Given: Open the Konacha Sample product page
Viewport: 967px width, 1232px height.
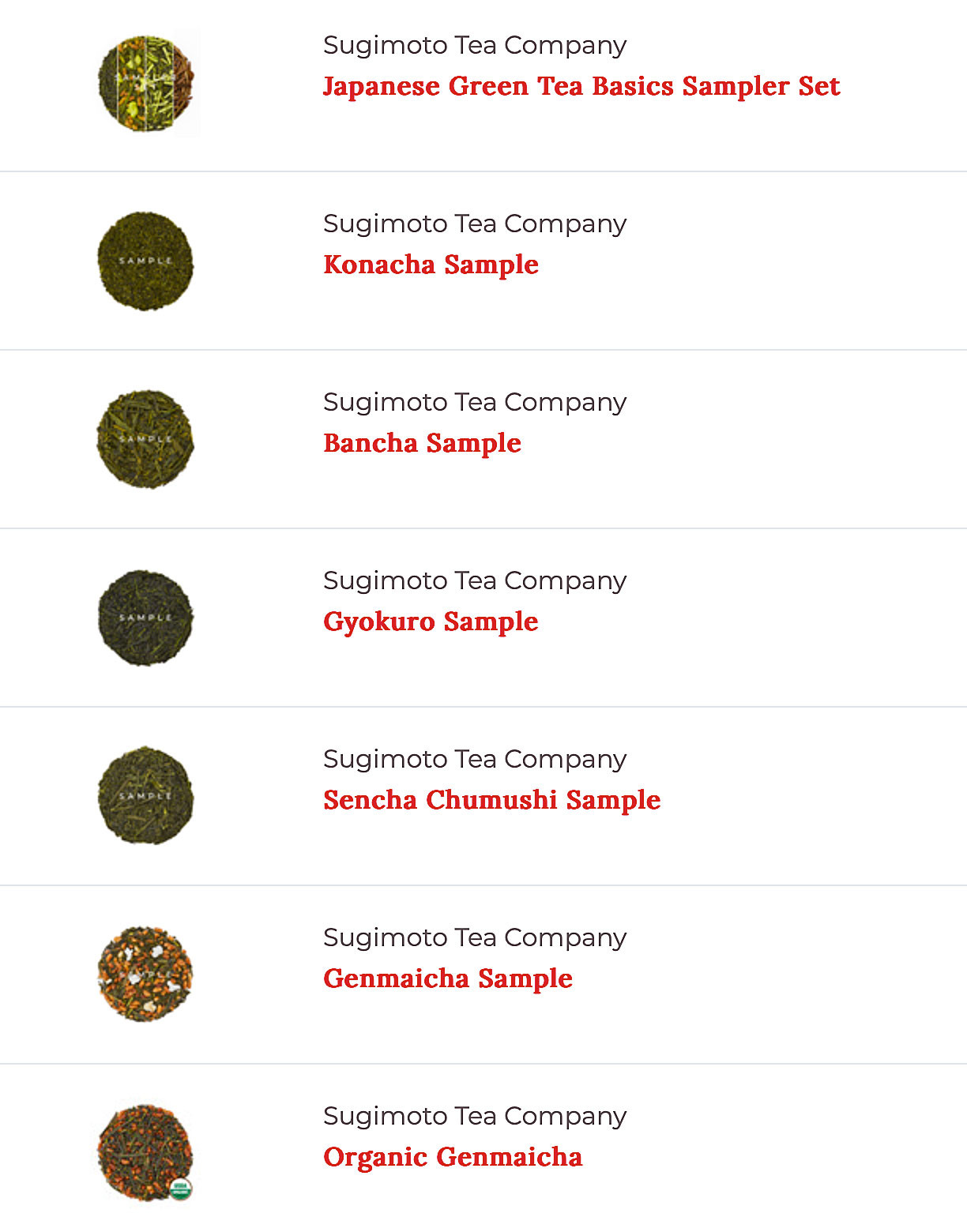Looking at the screenshot, I should [x=431, y=265].
